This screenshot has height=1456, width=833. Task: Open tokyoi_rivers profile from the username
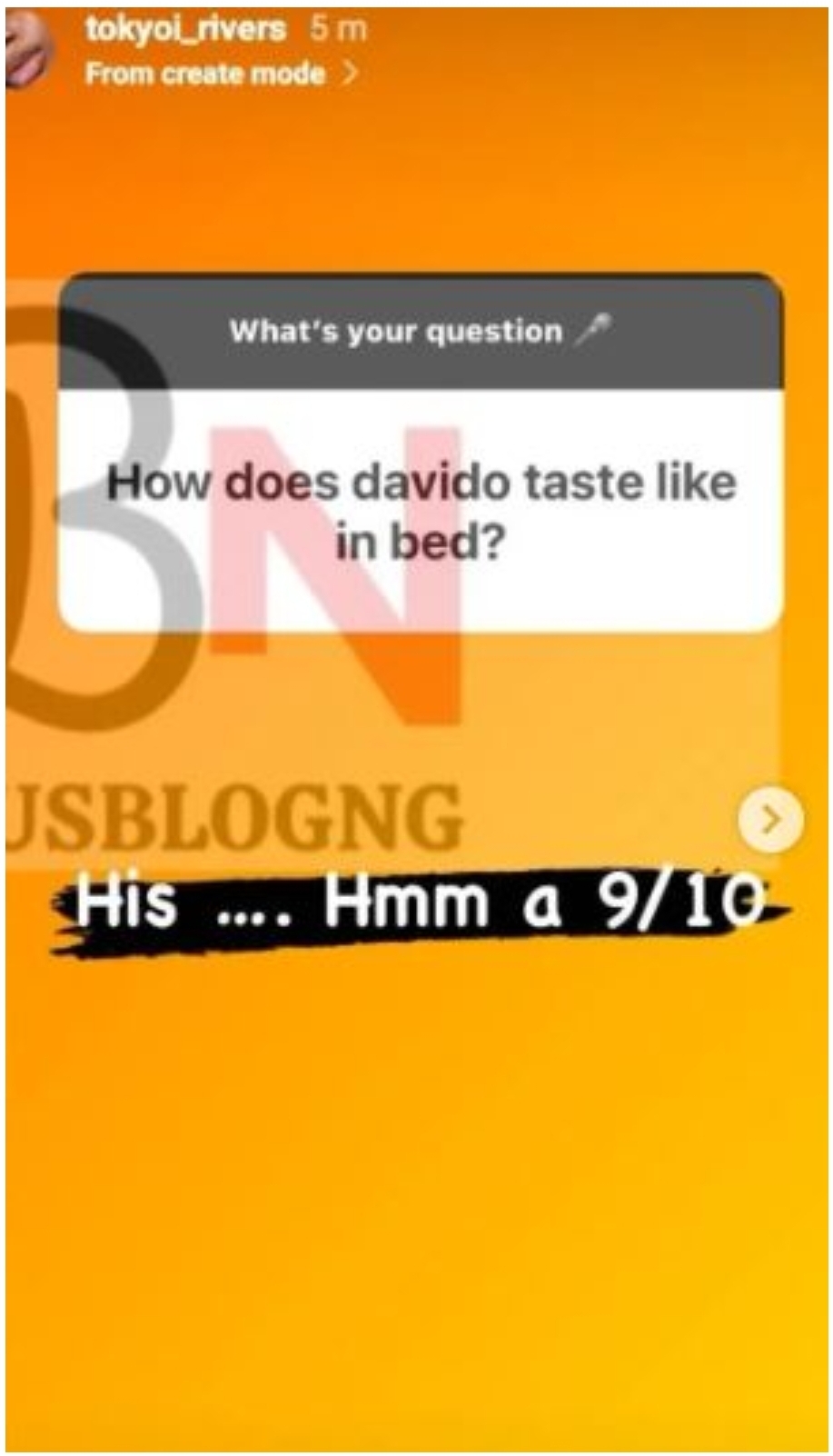185,30
